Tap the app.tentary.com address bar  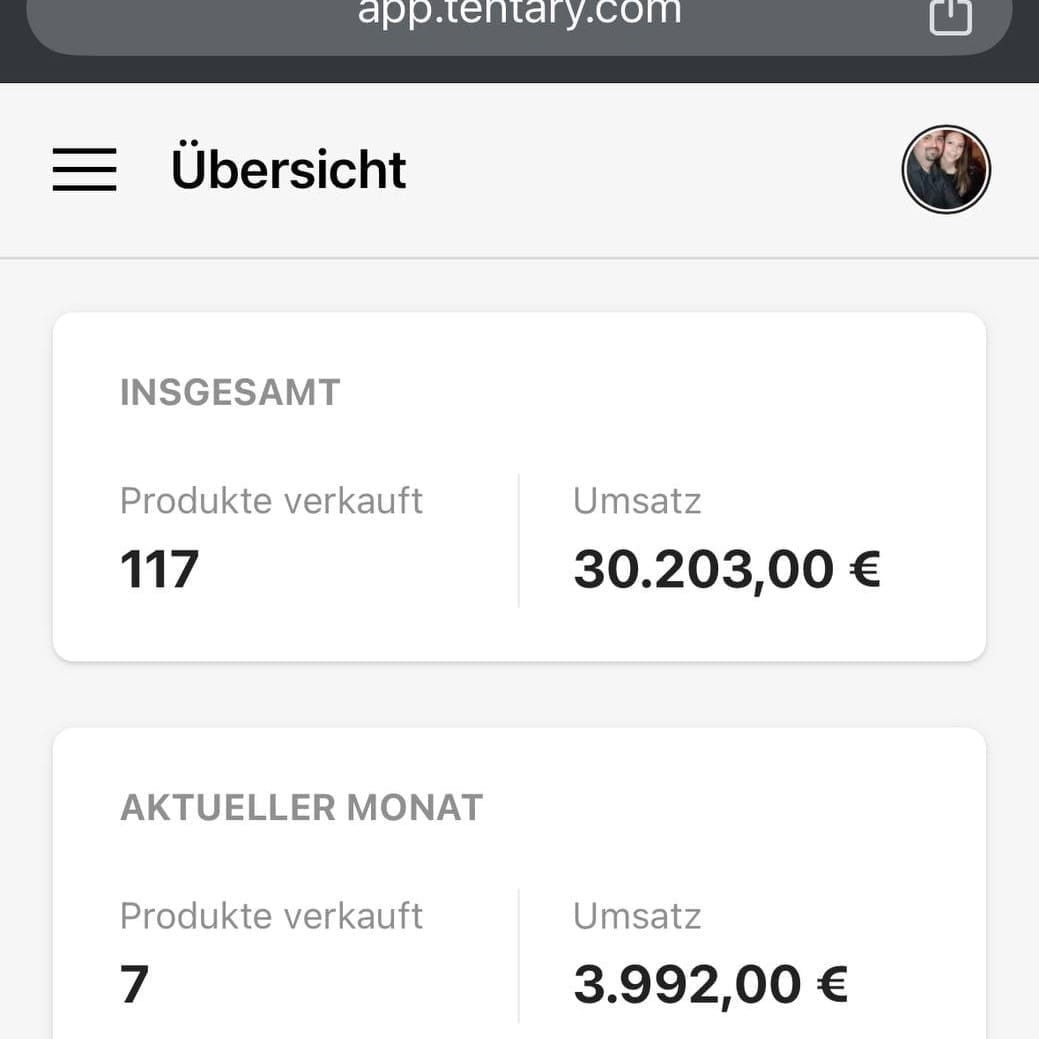tap(519, 16)
